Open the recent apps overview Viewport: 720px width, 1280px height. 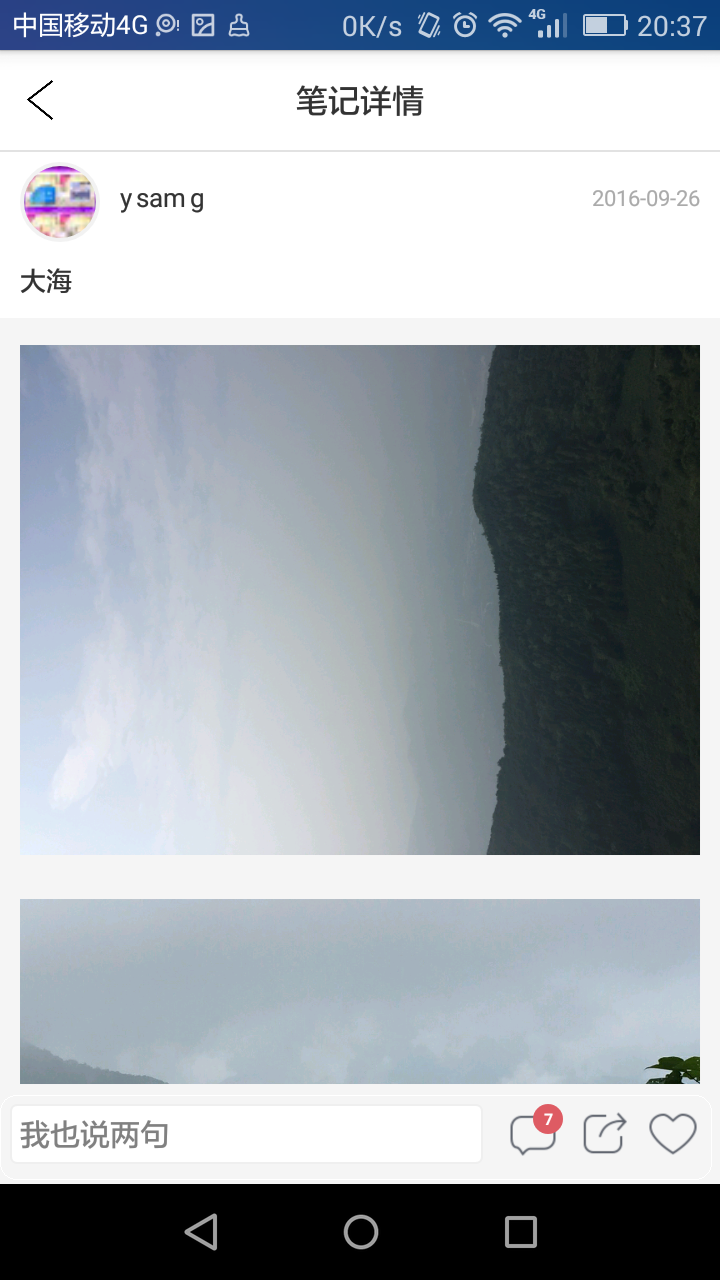(520, 1232)
